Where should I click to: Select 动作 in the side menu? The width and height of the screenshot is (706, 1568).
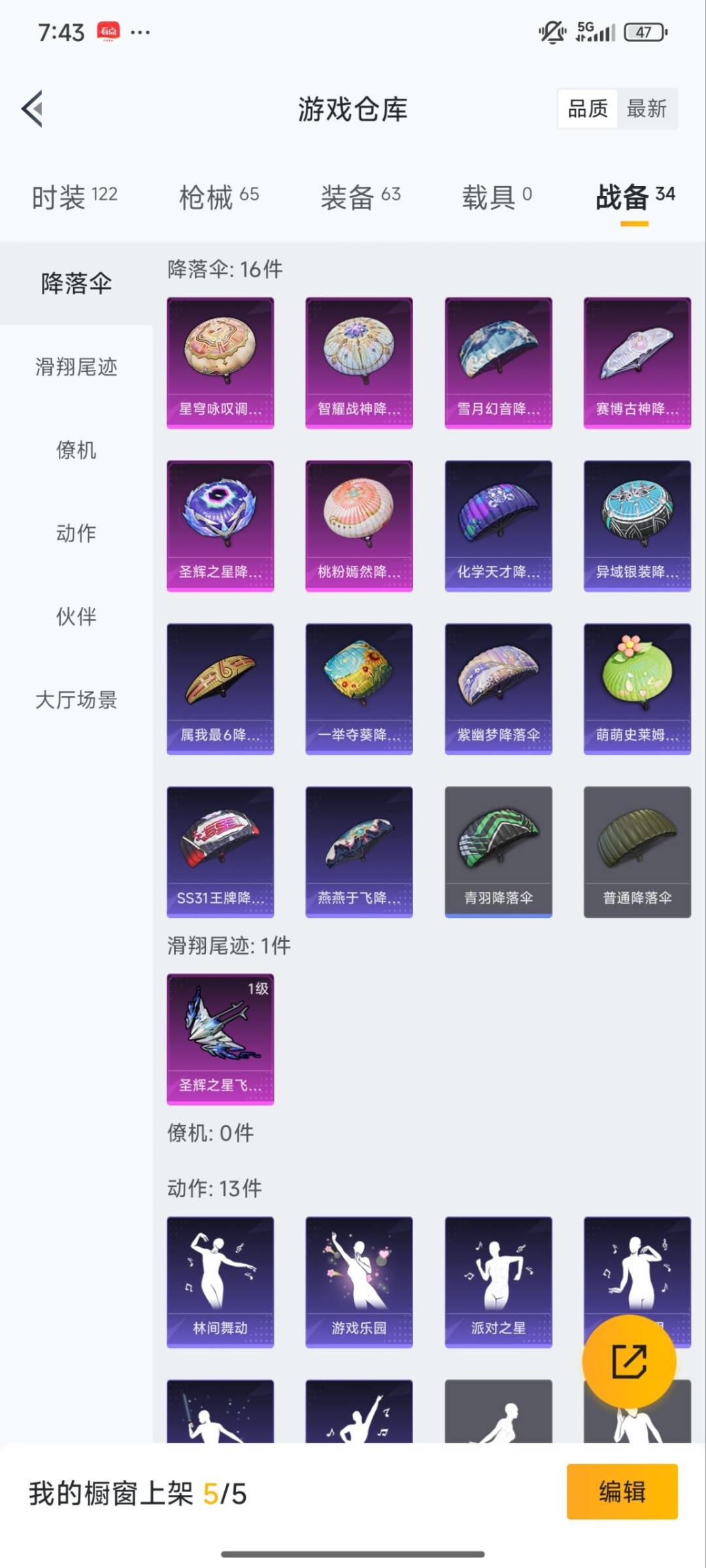(x=76, y=533)
